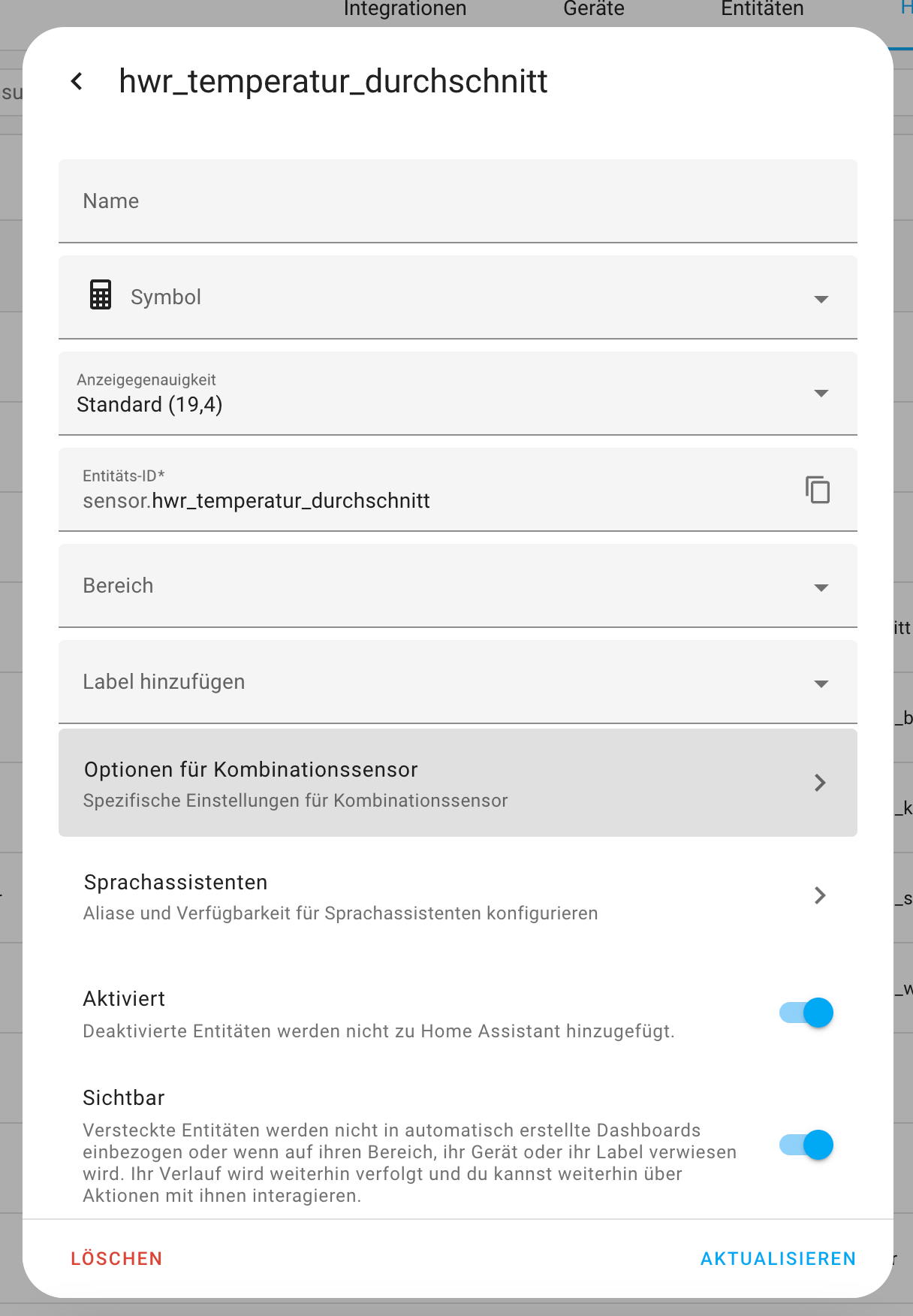Expand the Anzeigegenauigkeit dropdown
The height and width of the screenshot is (1316, 913).
pyautogui.click(x=456, y=394)
